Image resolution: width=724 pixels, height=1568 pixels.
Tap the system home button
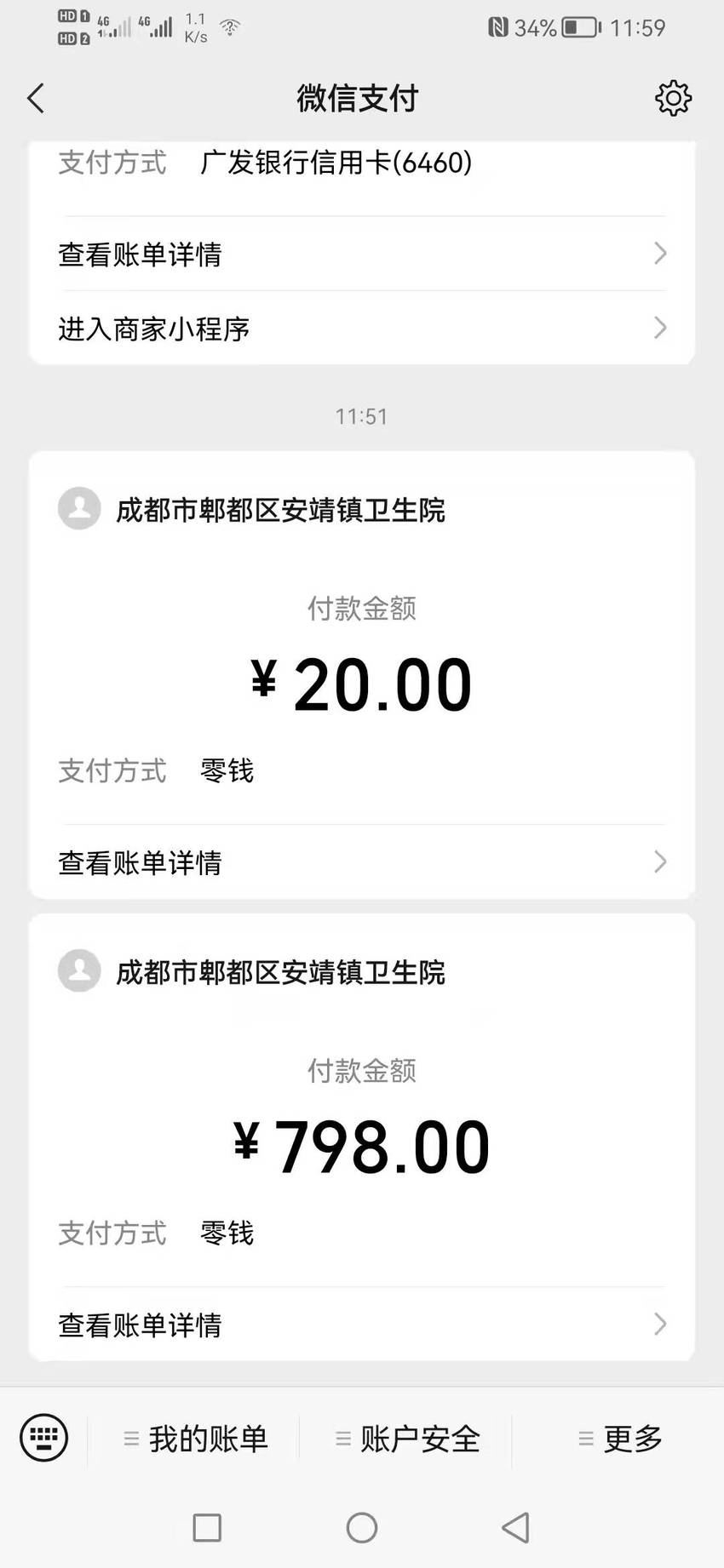pos(362,1528)
